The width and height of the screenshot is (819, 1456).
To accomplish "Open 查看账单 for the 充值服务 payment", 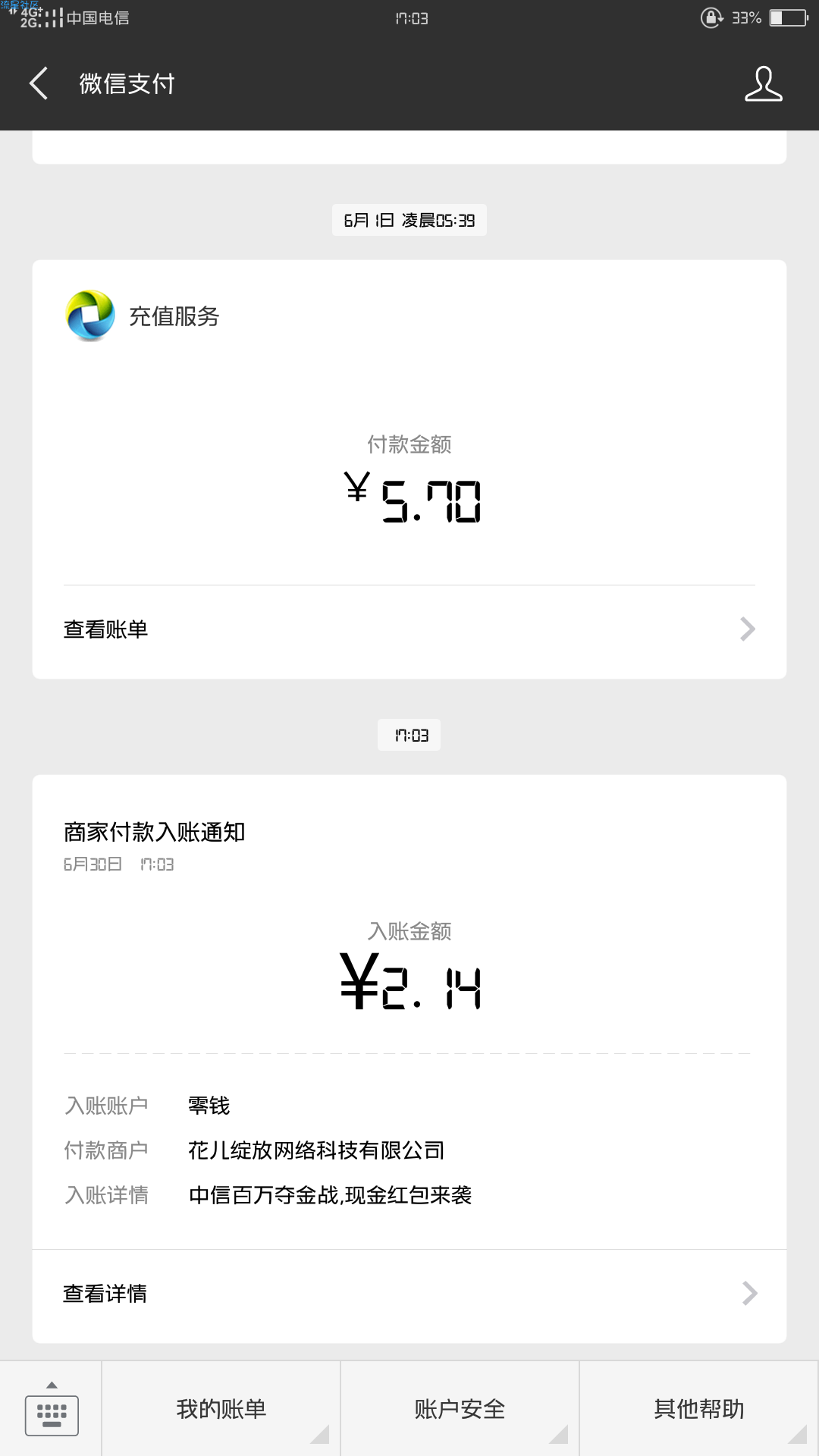I will [x=409, y=629].
